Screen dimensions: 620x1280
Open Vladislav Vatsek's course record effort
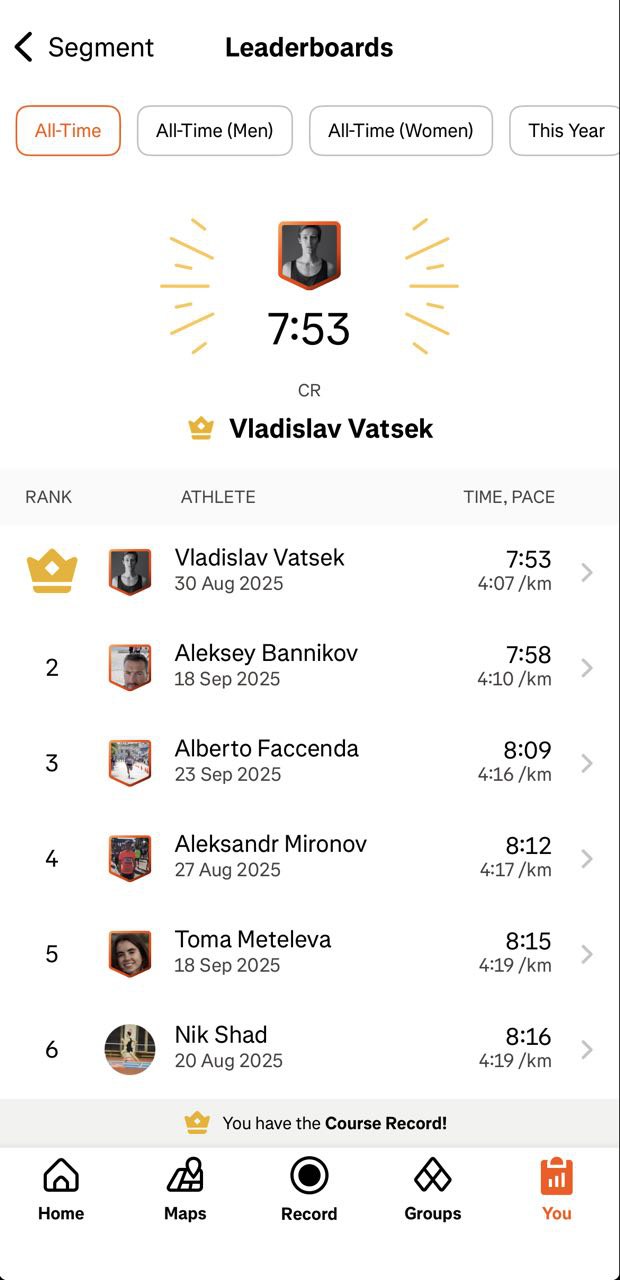(310, 572)
